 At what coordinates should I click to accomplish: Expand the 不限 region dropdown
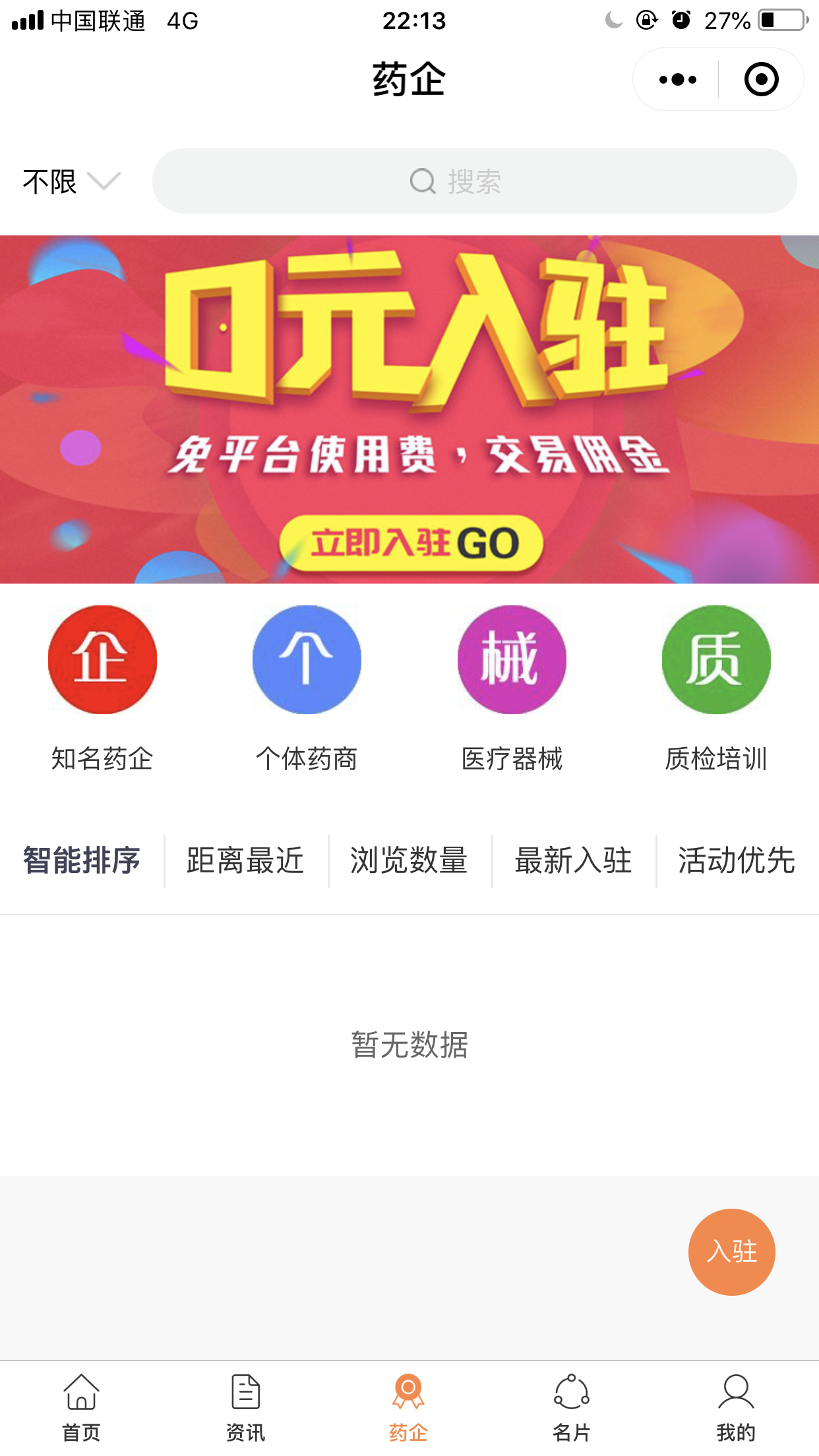click(71, 181)
